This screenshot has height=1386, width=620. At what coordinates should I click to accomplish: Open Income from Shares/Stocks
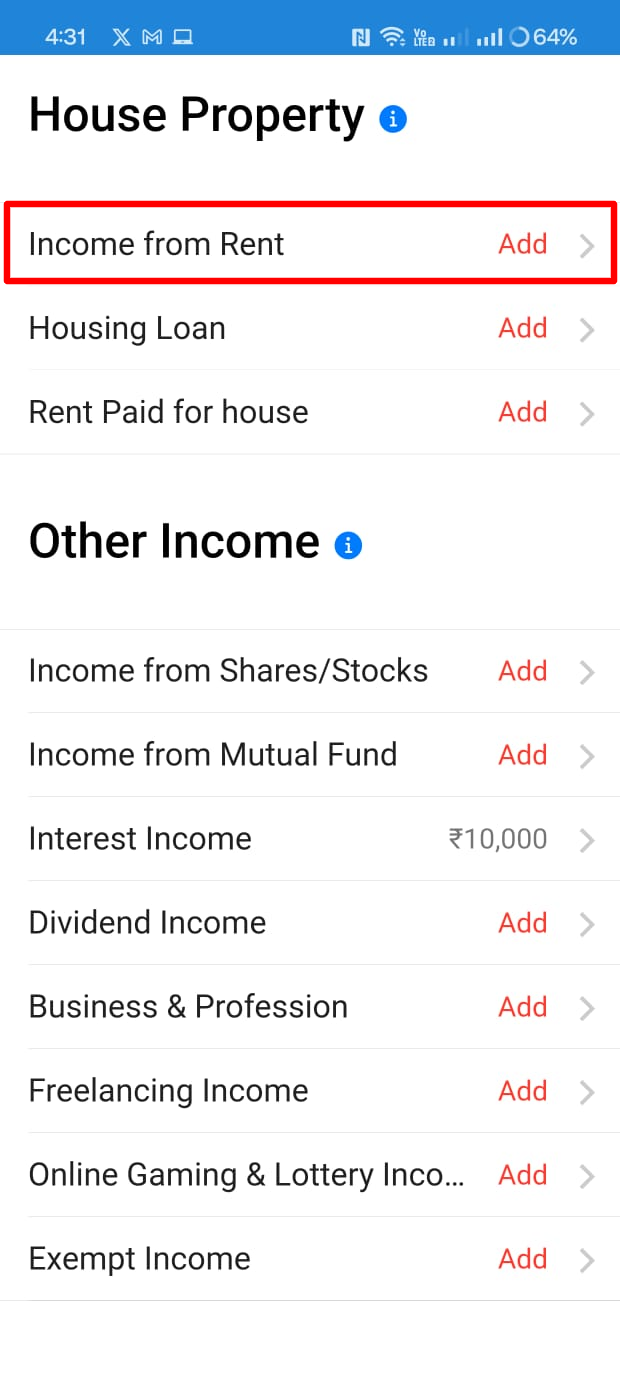tap(310, 671)
